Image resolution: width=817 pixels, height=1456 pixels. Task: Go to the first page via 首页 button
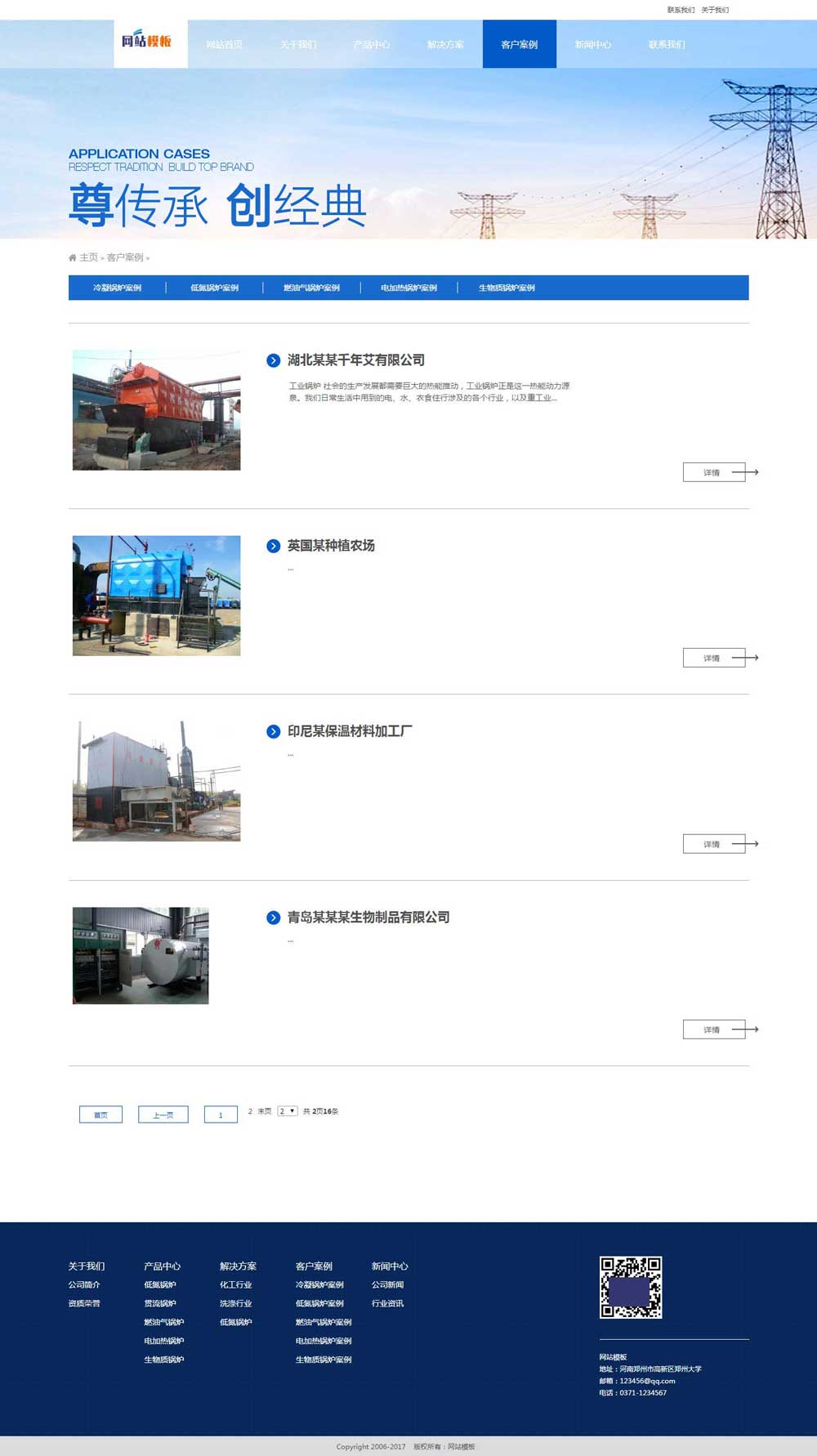[x=100, y=1114]
